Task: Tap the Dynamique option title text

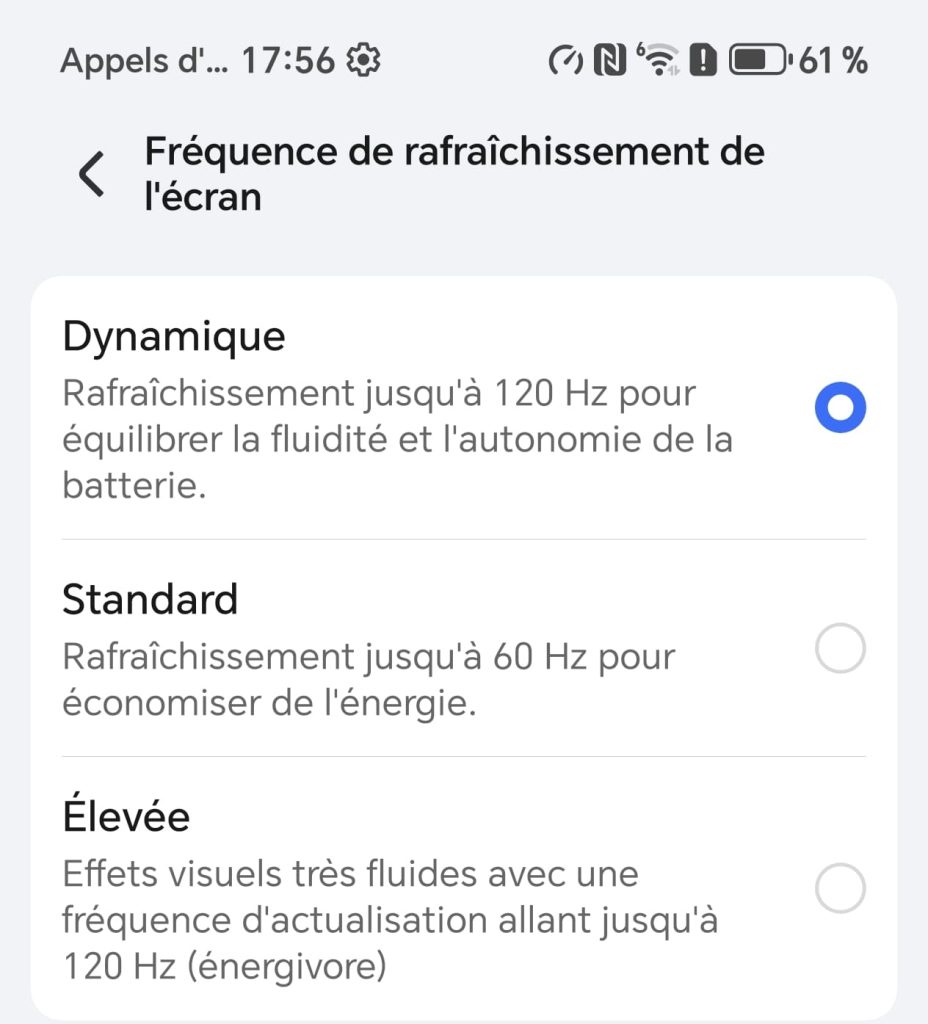Action: (x=171, y=336)
